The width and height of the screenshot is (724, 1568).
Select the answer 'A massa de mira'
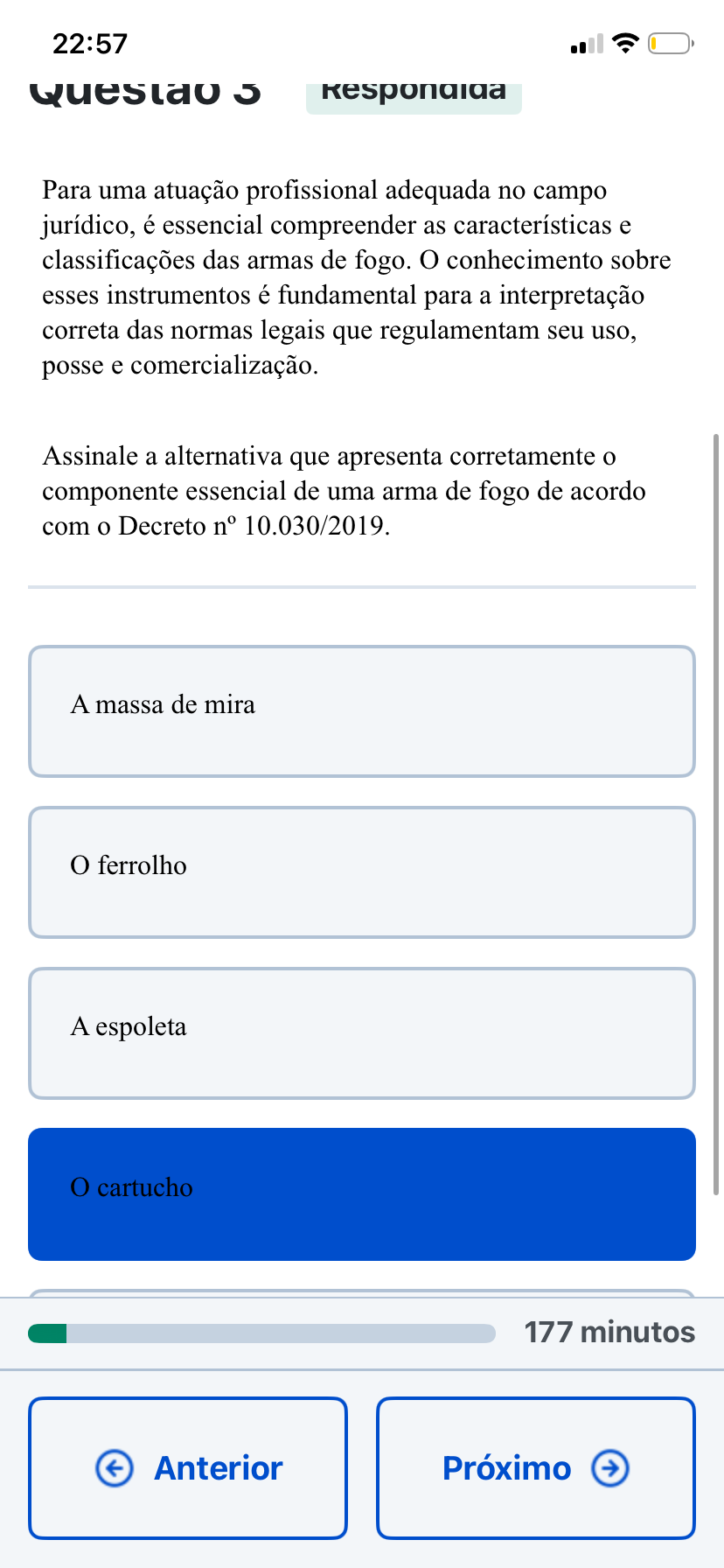pyautogui.click(x=362, y=711)
